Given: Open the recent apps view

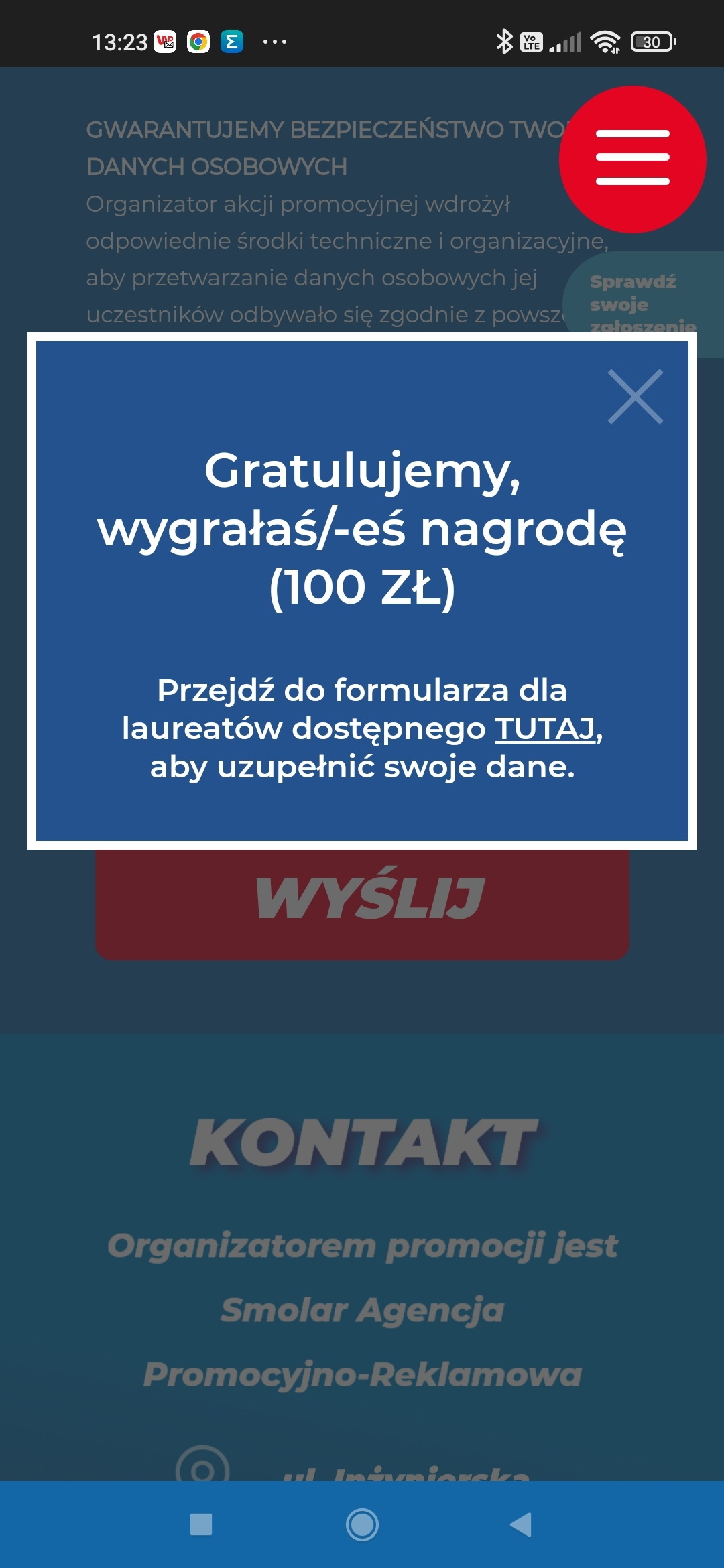Looking at the screenshot, I should click(201, 1524).
